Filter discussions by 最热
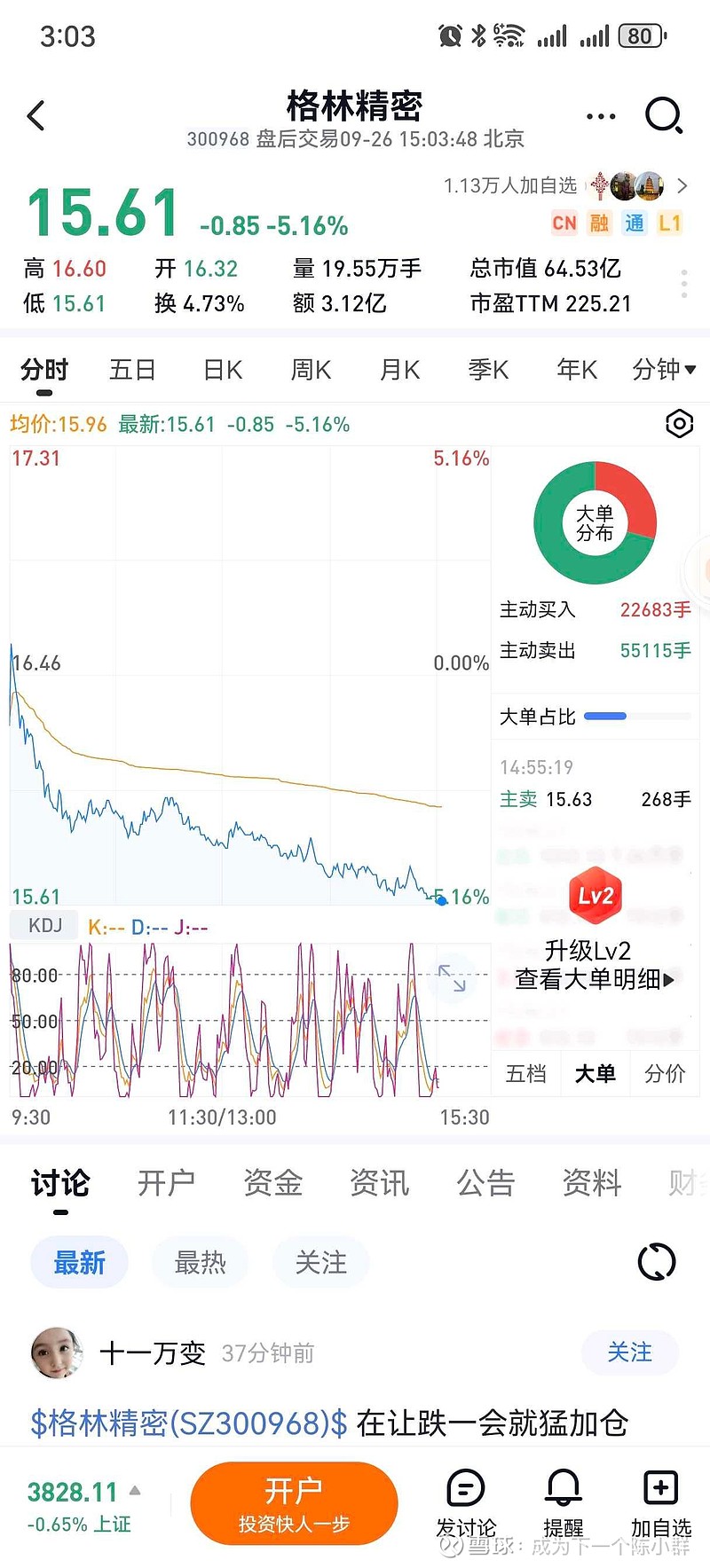710x1568 pixels. 201,1262
